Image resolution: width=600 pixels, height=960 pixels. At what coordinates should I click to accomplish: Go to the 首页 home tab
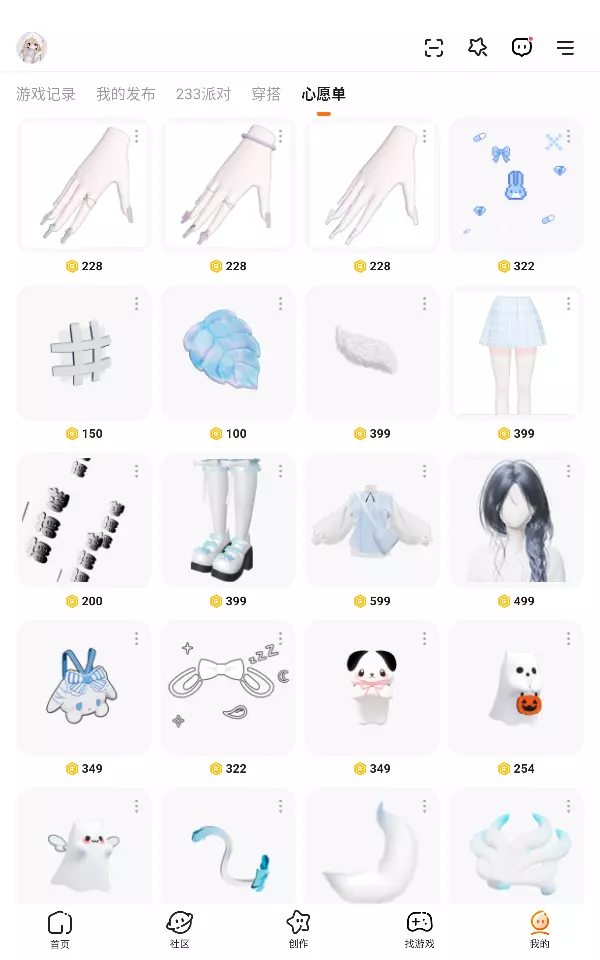tap(60, 929)
